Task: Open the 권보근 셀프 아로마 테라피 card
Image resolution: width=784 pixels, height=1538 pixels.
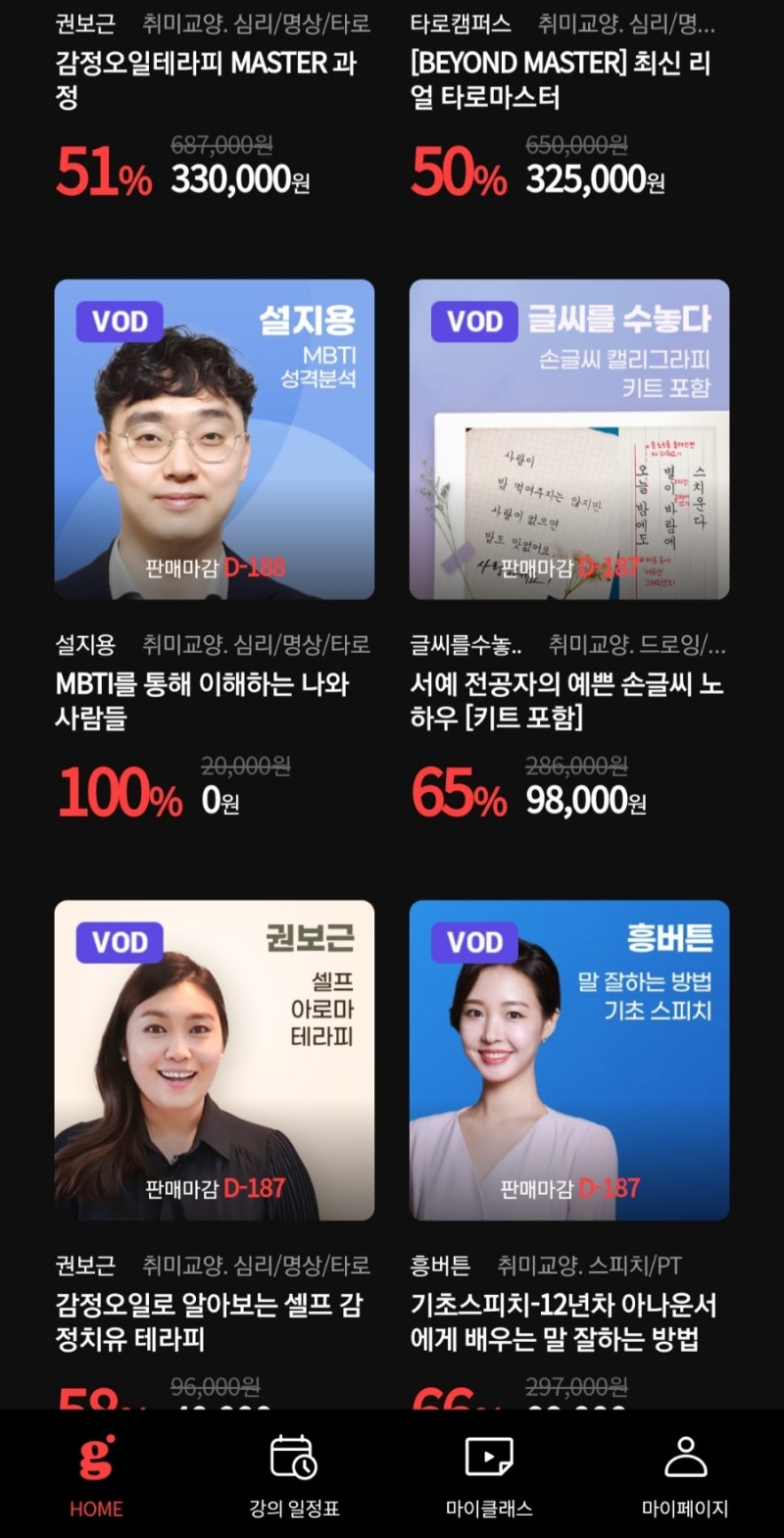Action: coord(214,1061)
